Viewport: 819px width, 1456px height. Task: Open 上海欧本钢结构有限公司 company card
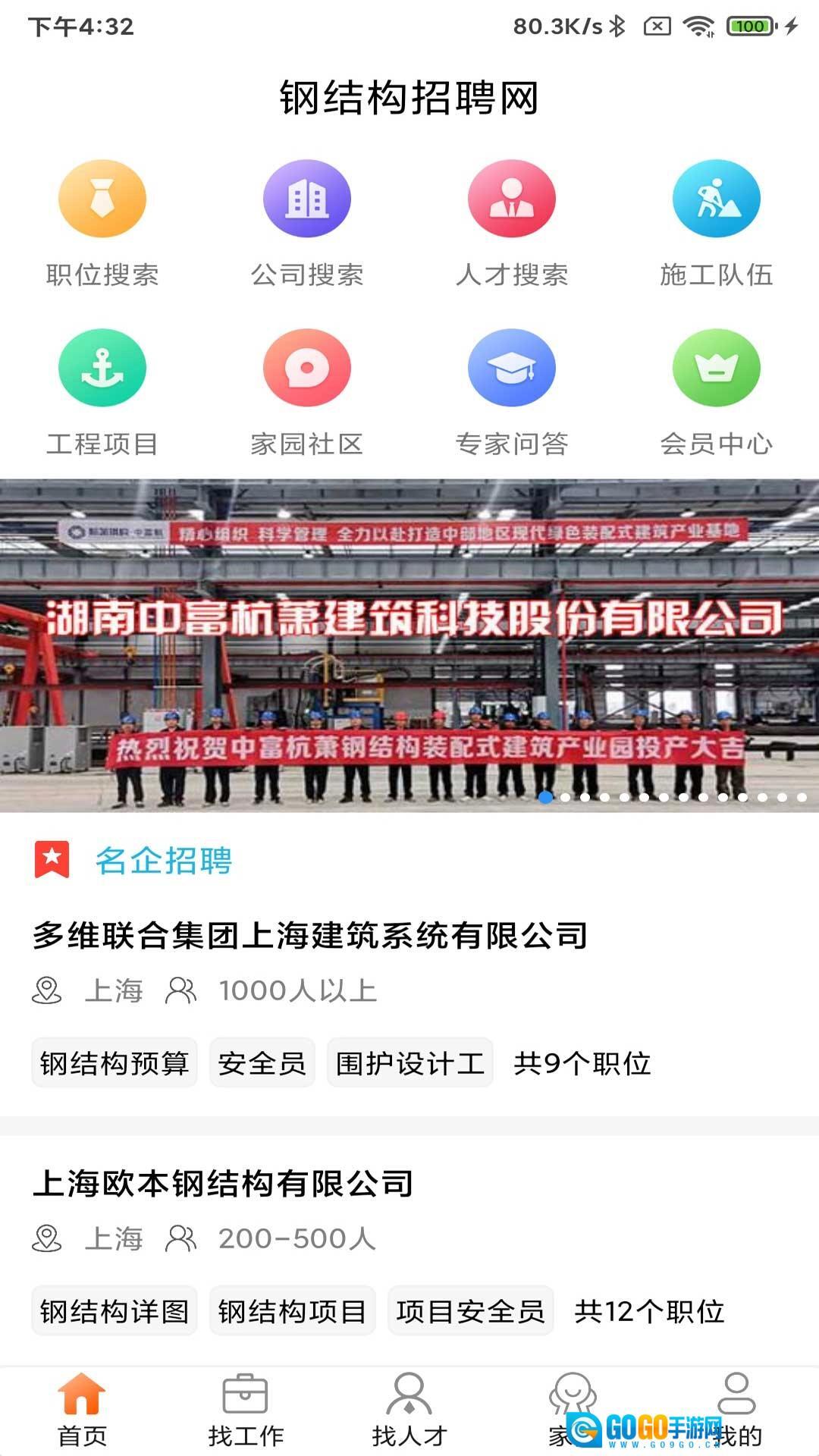(x=223, y=1184)
